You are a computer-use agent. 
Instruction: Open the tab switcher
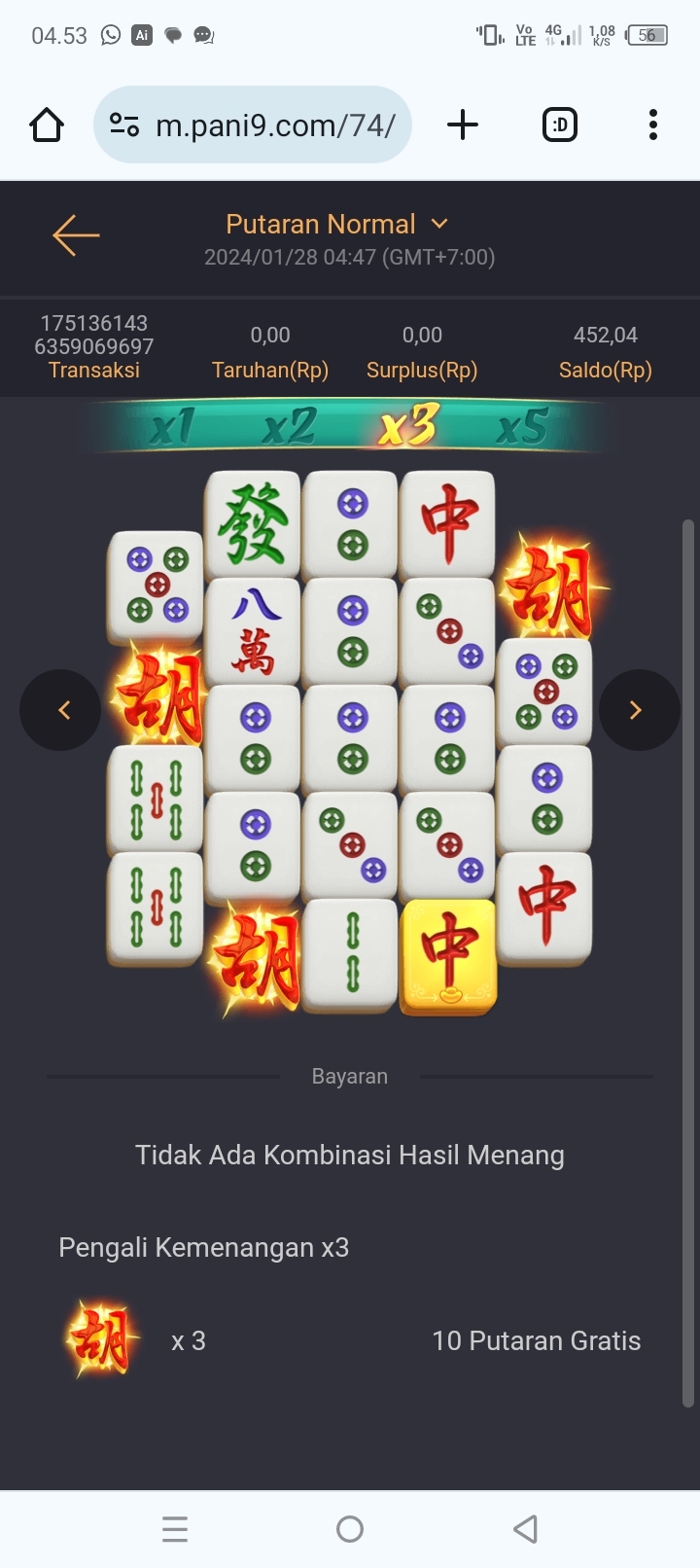tap(559, 125)
